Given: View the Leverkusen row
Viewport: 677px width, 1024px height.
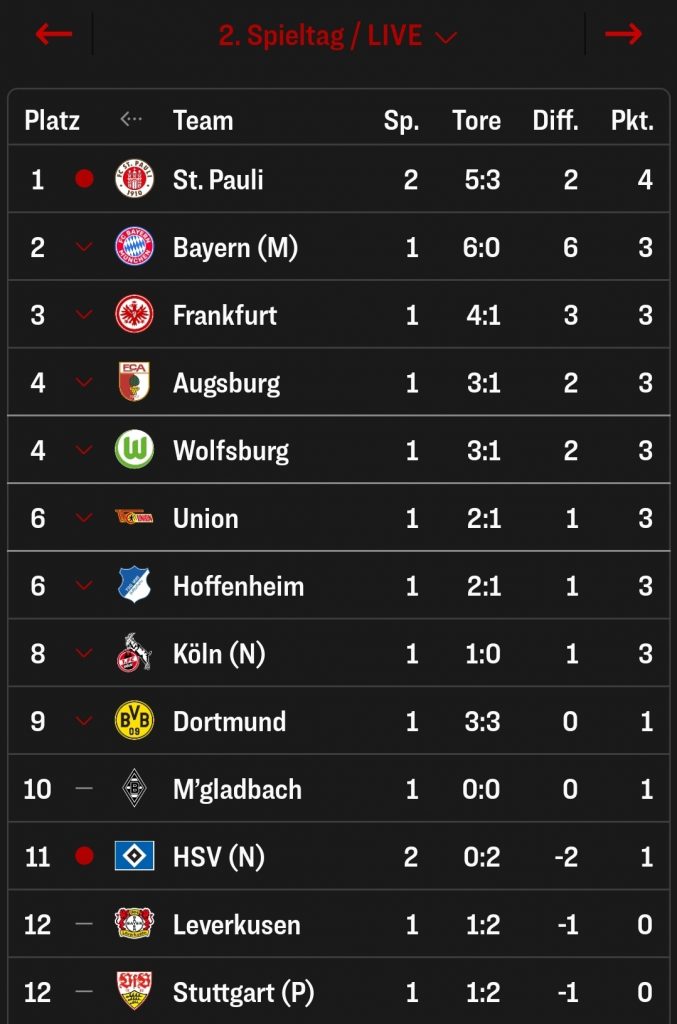Looking at the screenshot, I should point(236,925).
